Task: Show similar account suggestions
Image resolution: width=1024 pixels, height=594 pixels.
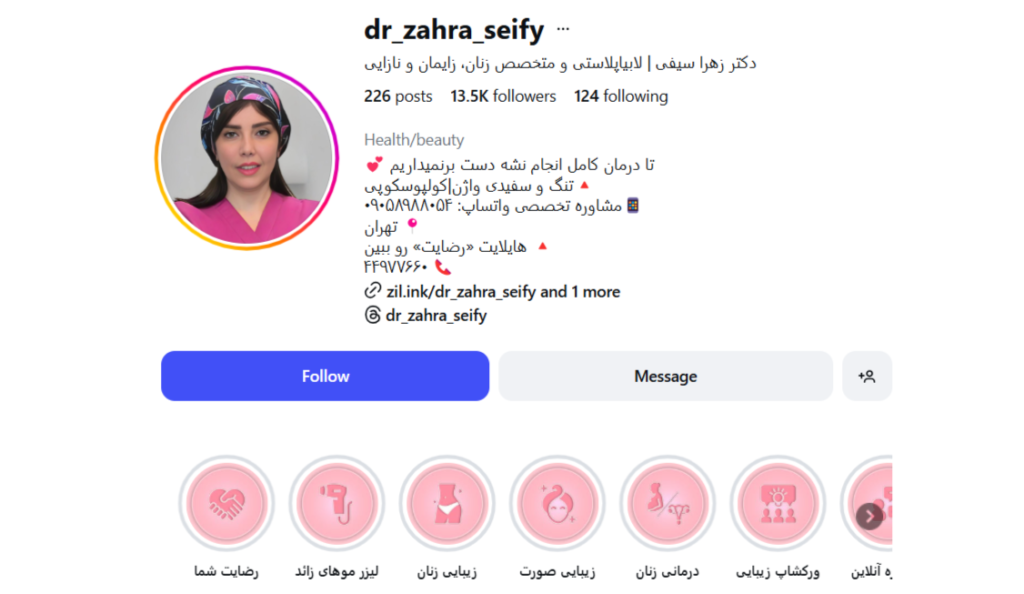Action: point(866,376)
